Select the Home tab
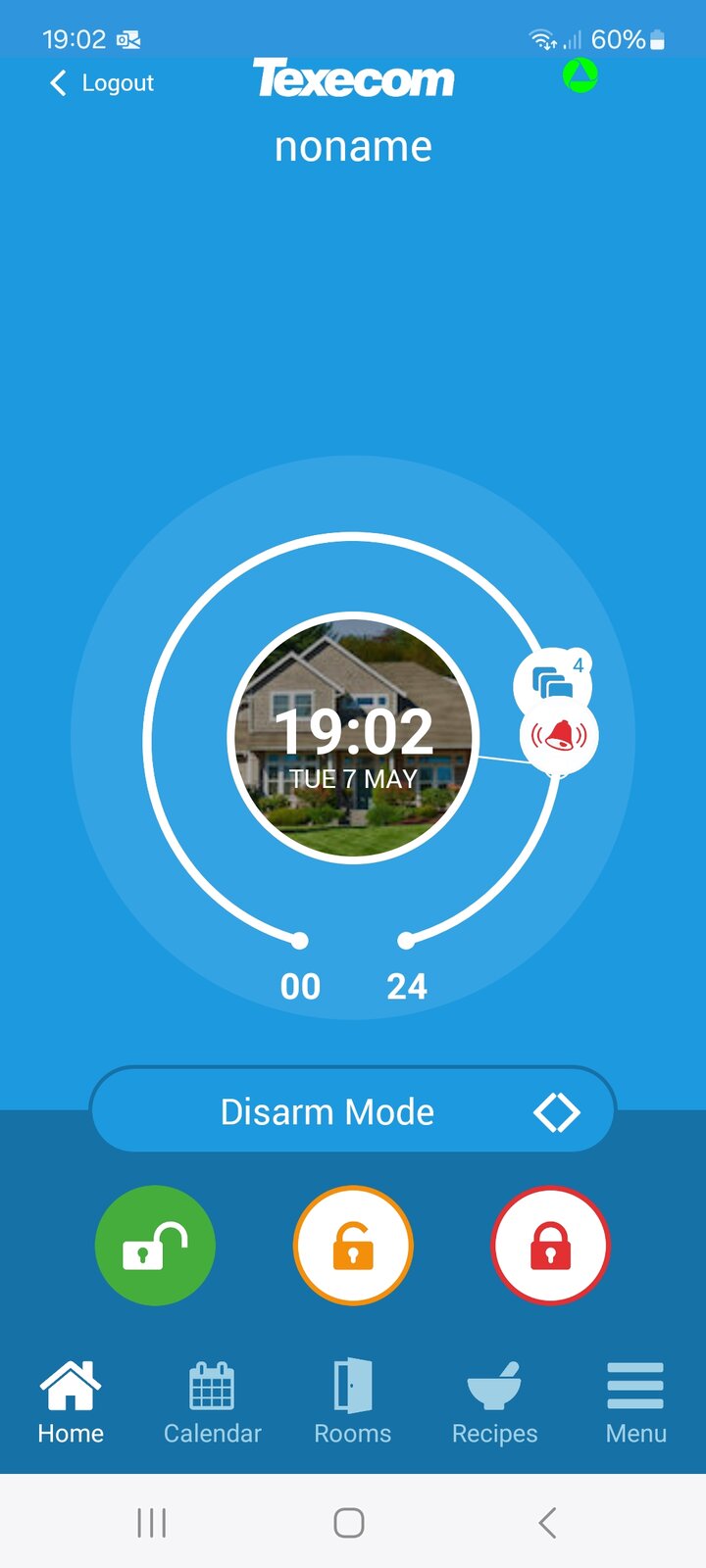 pyautogui.click(x=71, y=1403)
